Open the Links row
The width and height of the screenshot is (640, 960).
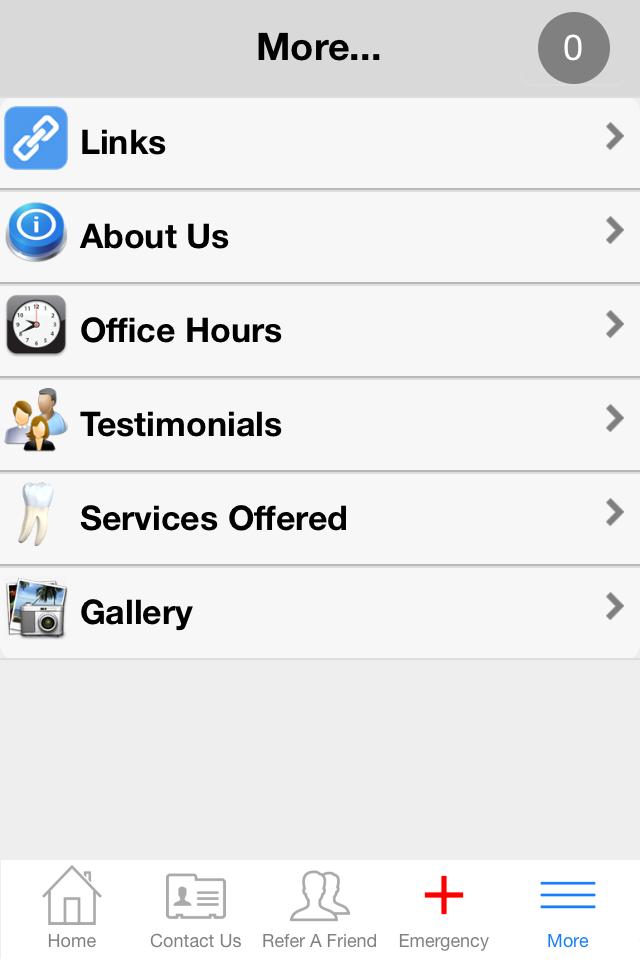320,142
